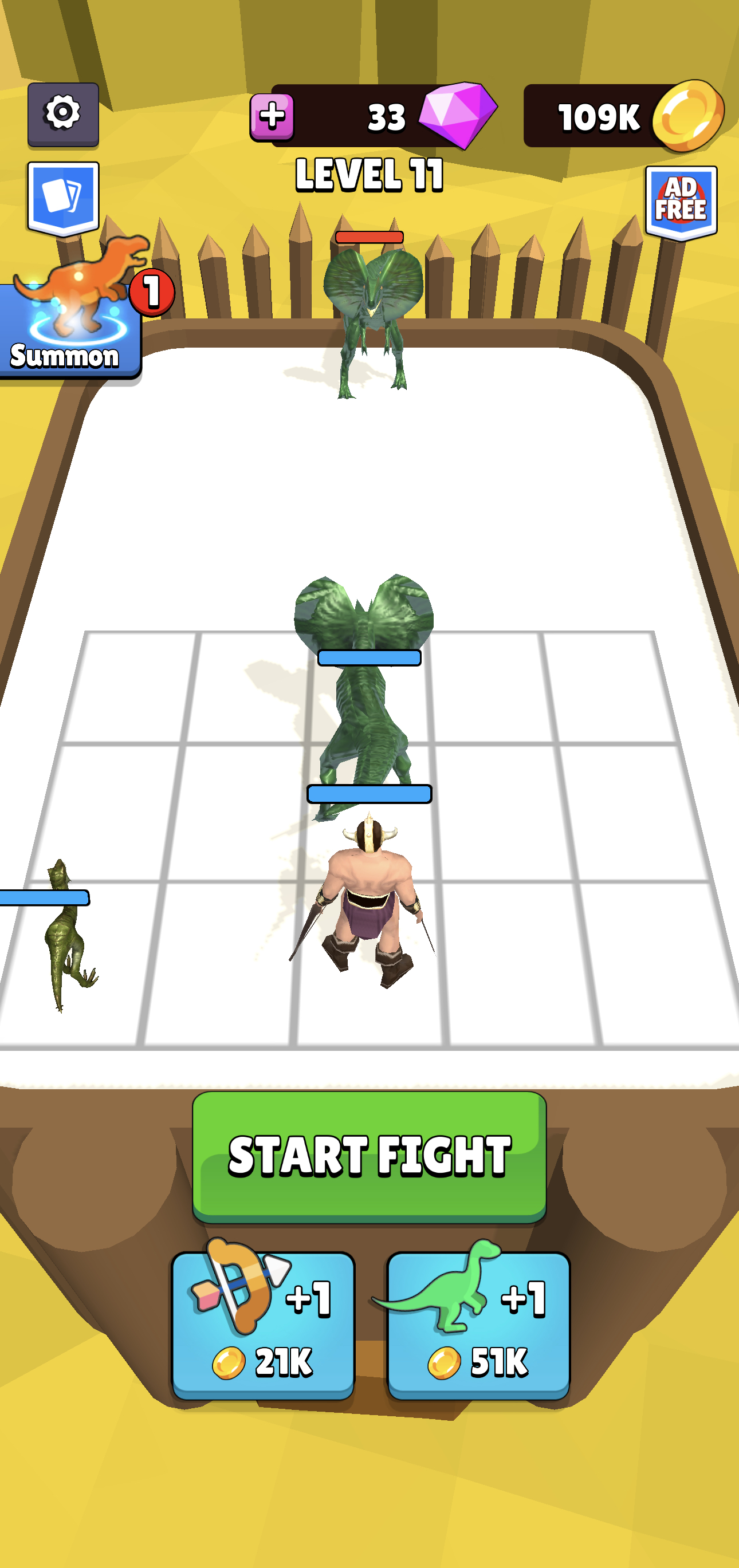Buy a dinosaur unit for 51K
The height and width of the screenshot is (1568, 739).
pos(478,1325)
